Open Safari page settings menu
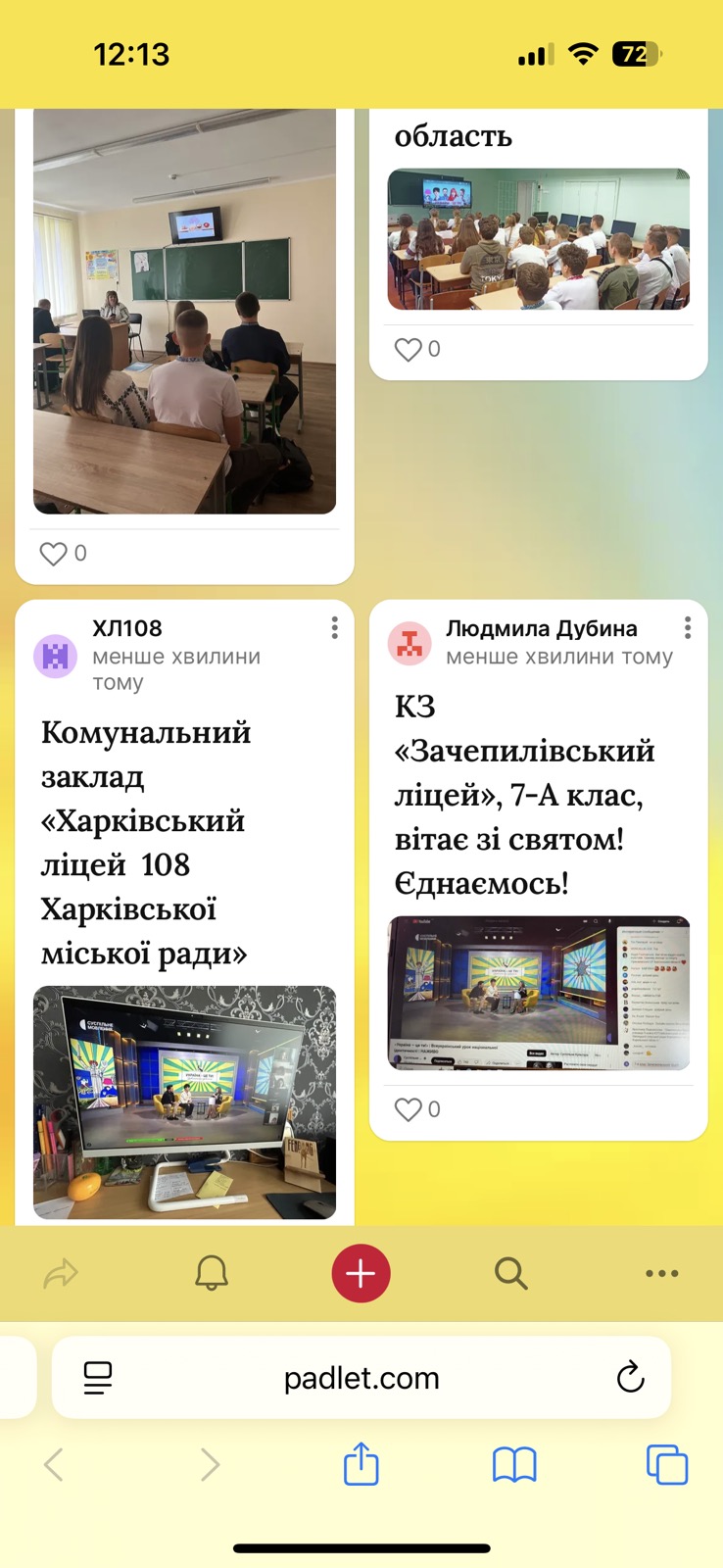 98,1378
